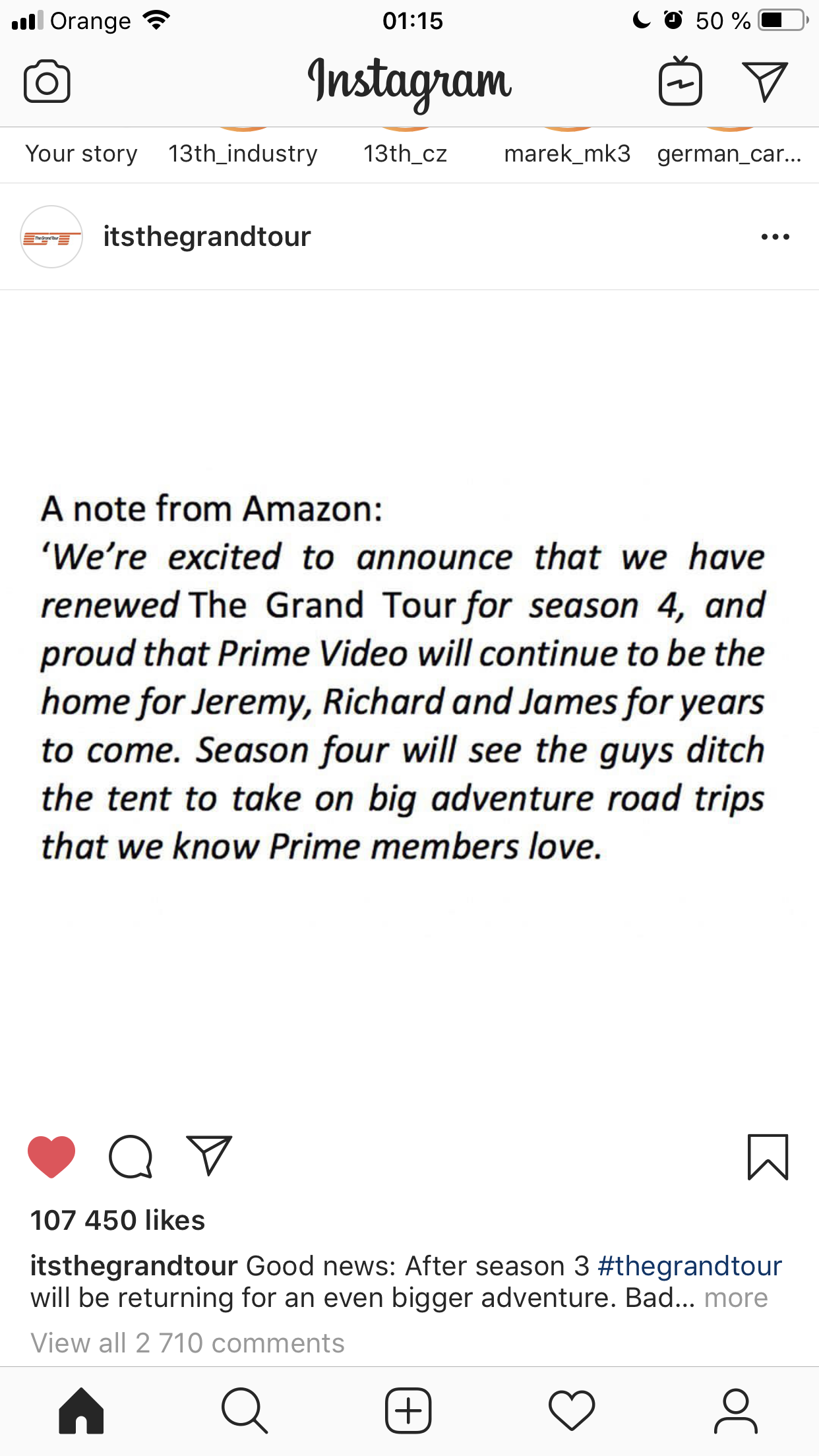Open the #thegrandtour hashtag

tap(689, 1266)
